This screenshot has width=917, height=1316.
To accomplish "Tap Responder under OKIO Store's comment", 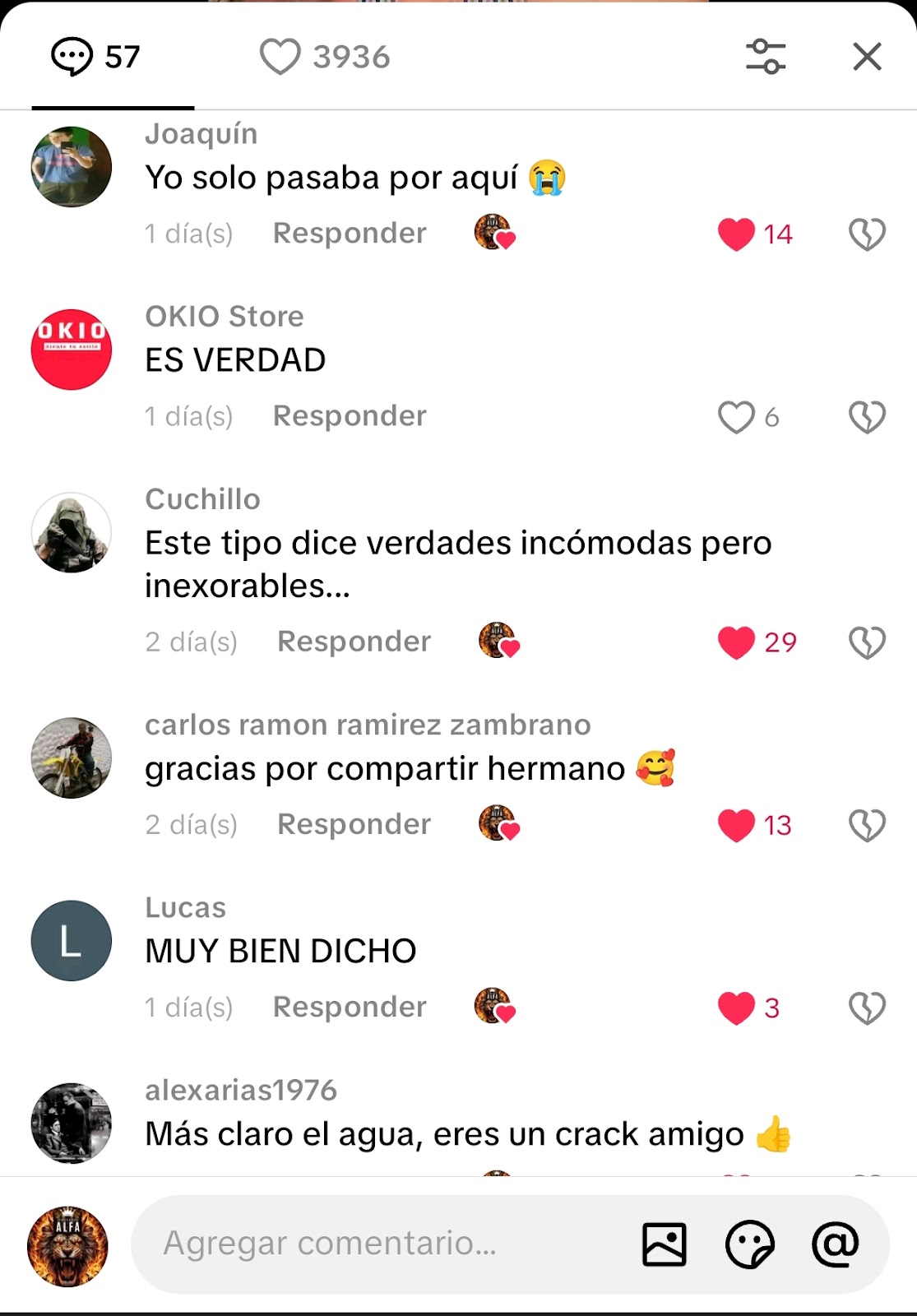I will [x=350, y=416].
